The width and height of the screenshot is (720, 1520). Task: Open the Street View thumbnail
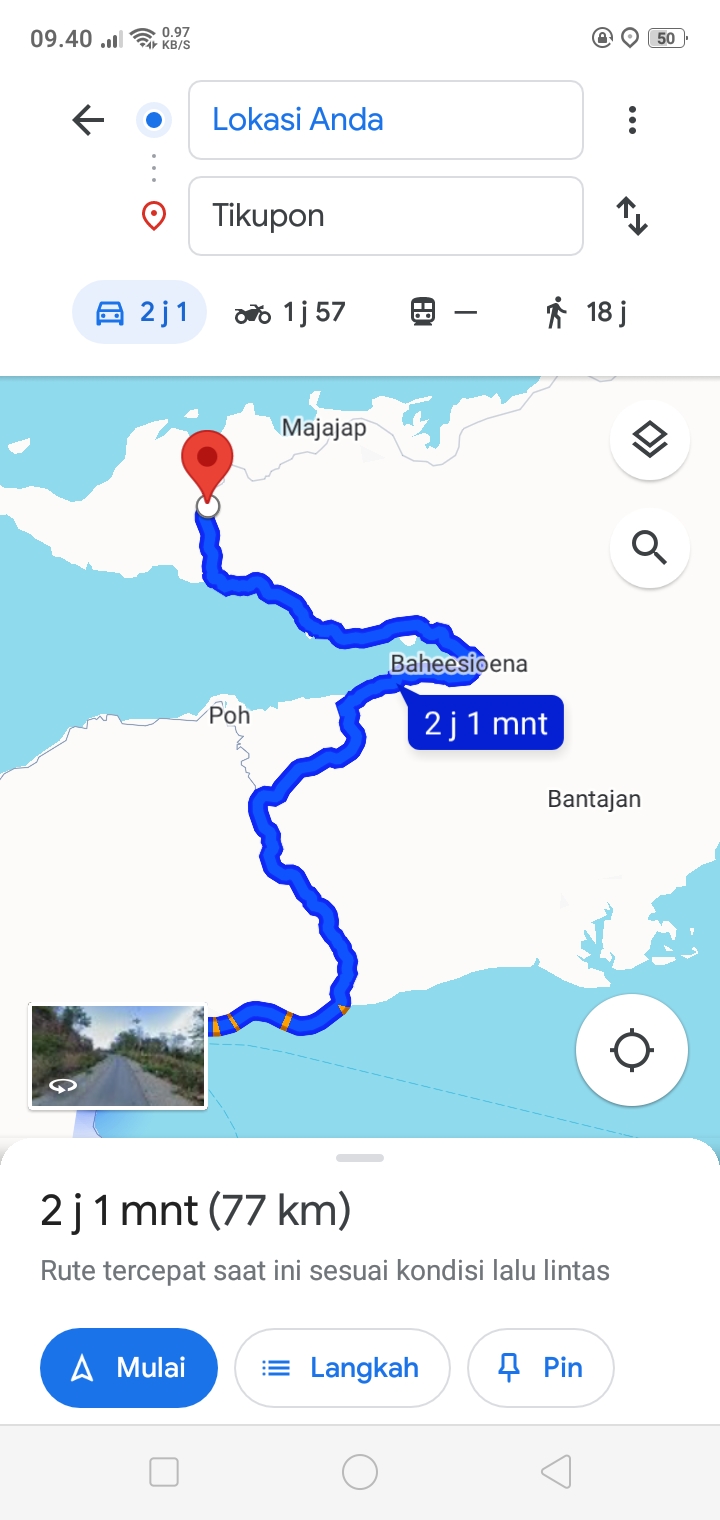(118, 1056)
